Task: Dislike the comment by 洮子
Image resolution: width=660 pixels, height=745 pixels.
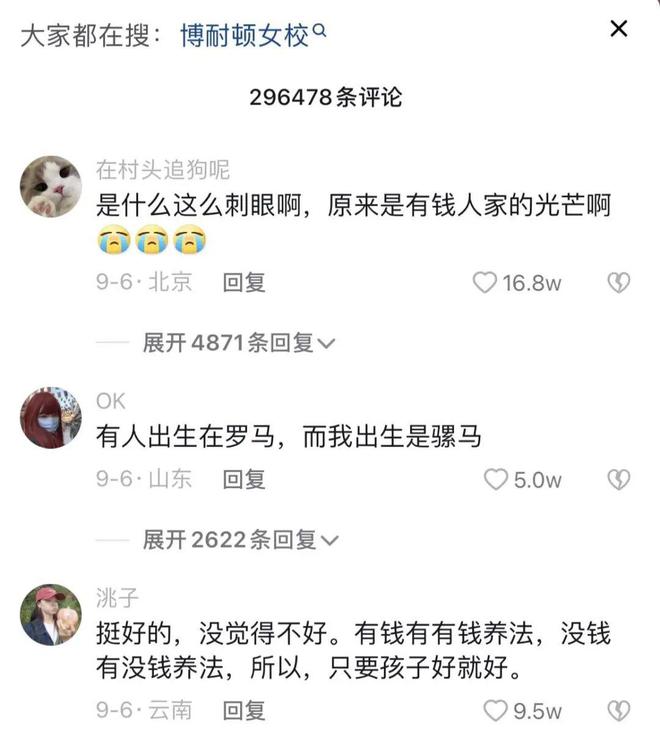Action: (x=619, y=712)
